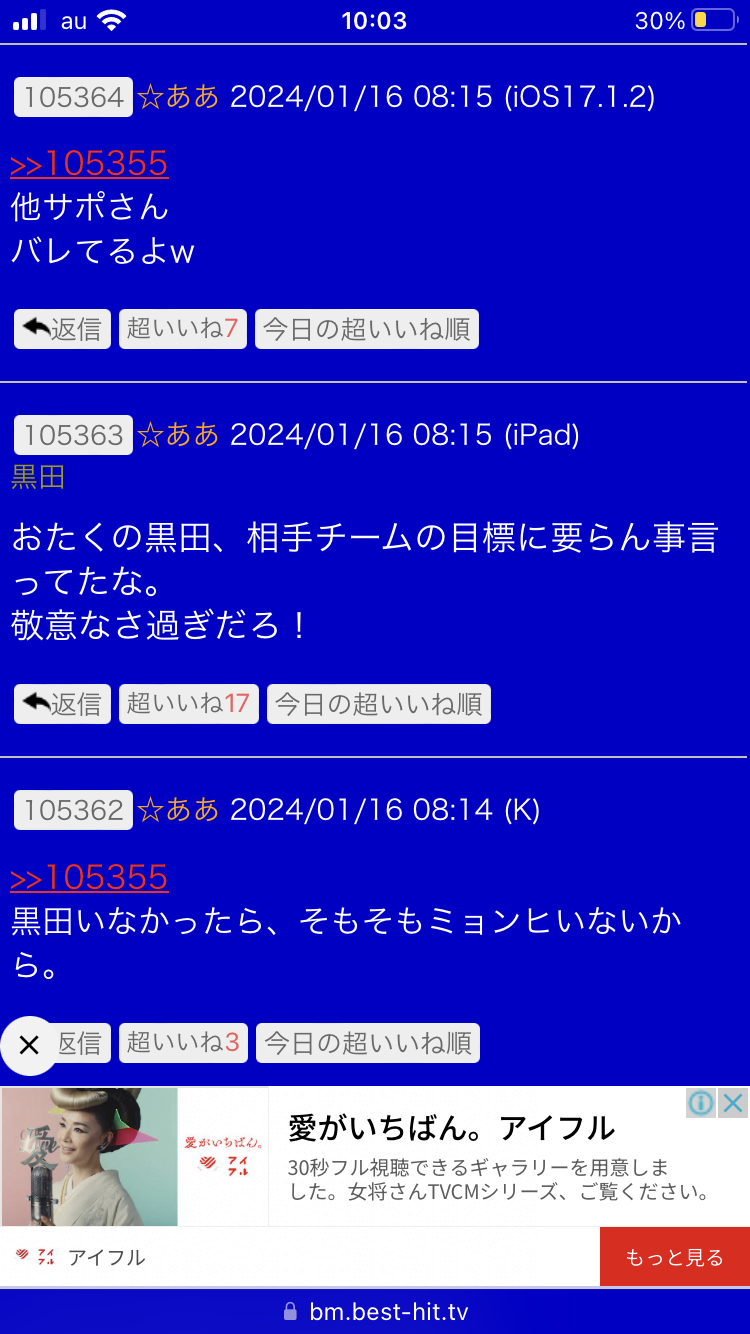The height and width of the screenshot is (1334, 750).
Task: Tap post number 105364 badge
Action: tap(73, 97)
